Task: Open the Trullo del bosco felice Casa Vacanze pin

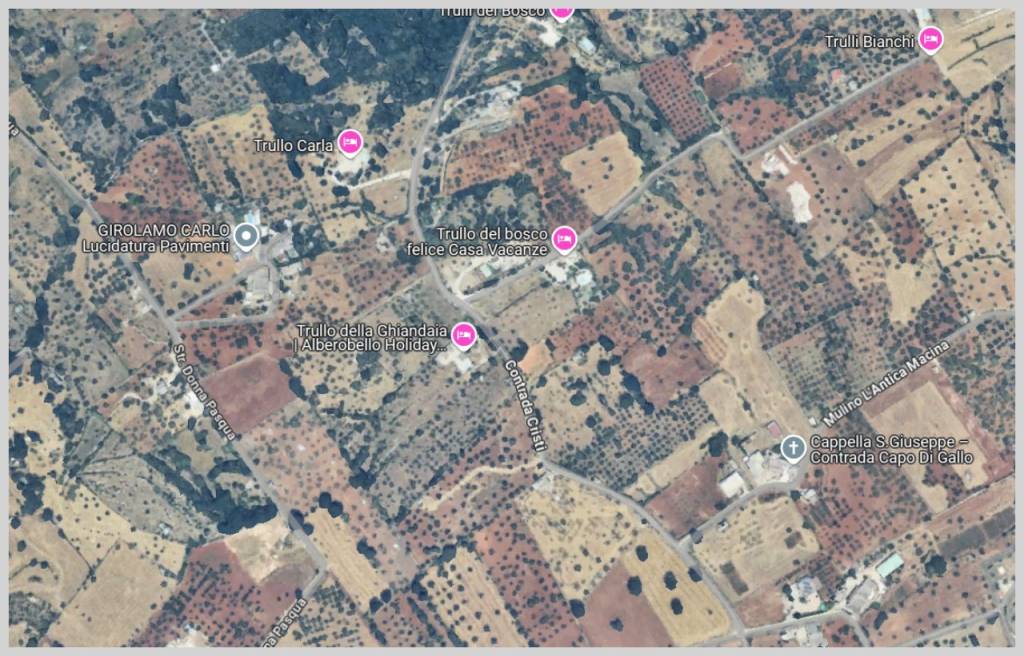Action: [x=565, y=239]
